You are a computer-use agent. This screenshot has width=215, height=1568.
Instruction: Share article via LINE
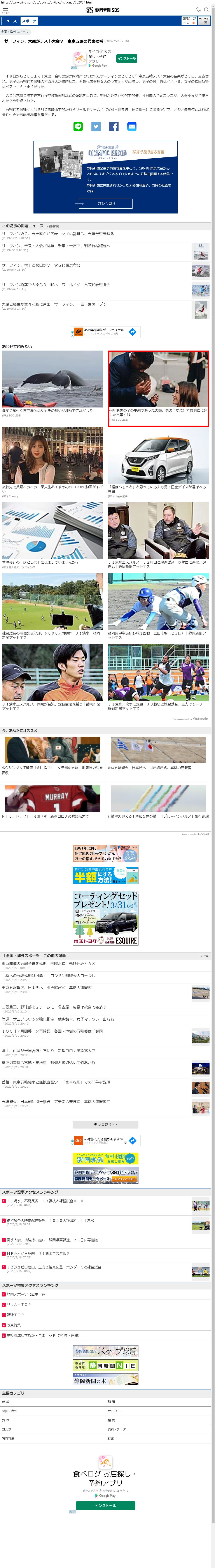coord(78,127)
